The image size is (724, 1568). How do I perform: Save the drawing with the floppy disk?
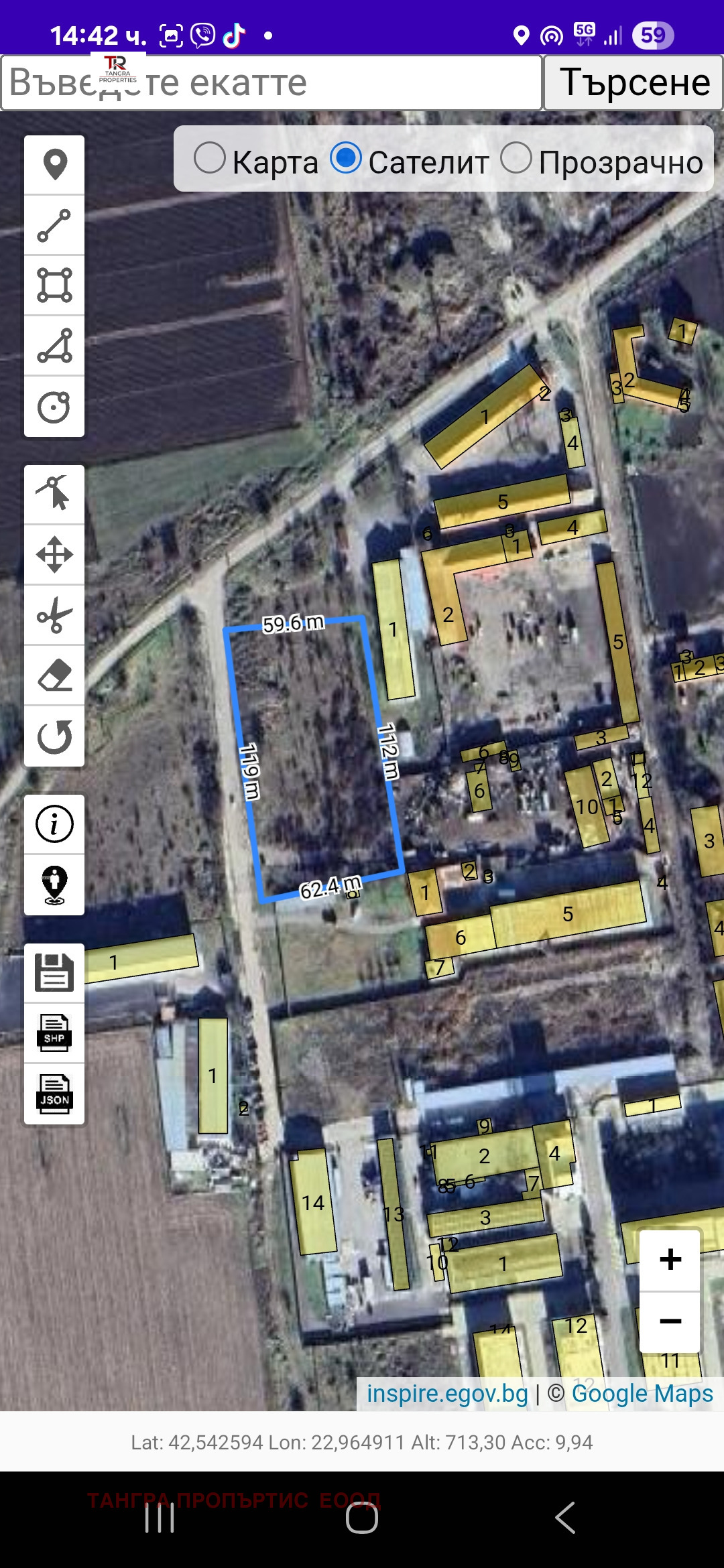[54, 973]
